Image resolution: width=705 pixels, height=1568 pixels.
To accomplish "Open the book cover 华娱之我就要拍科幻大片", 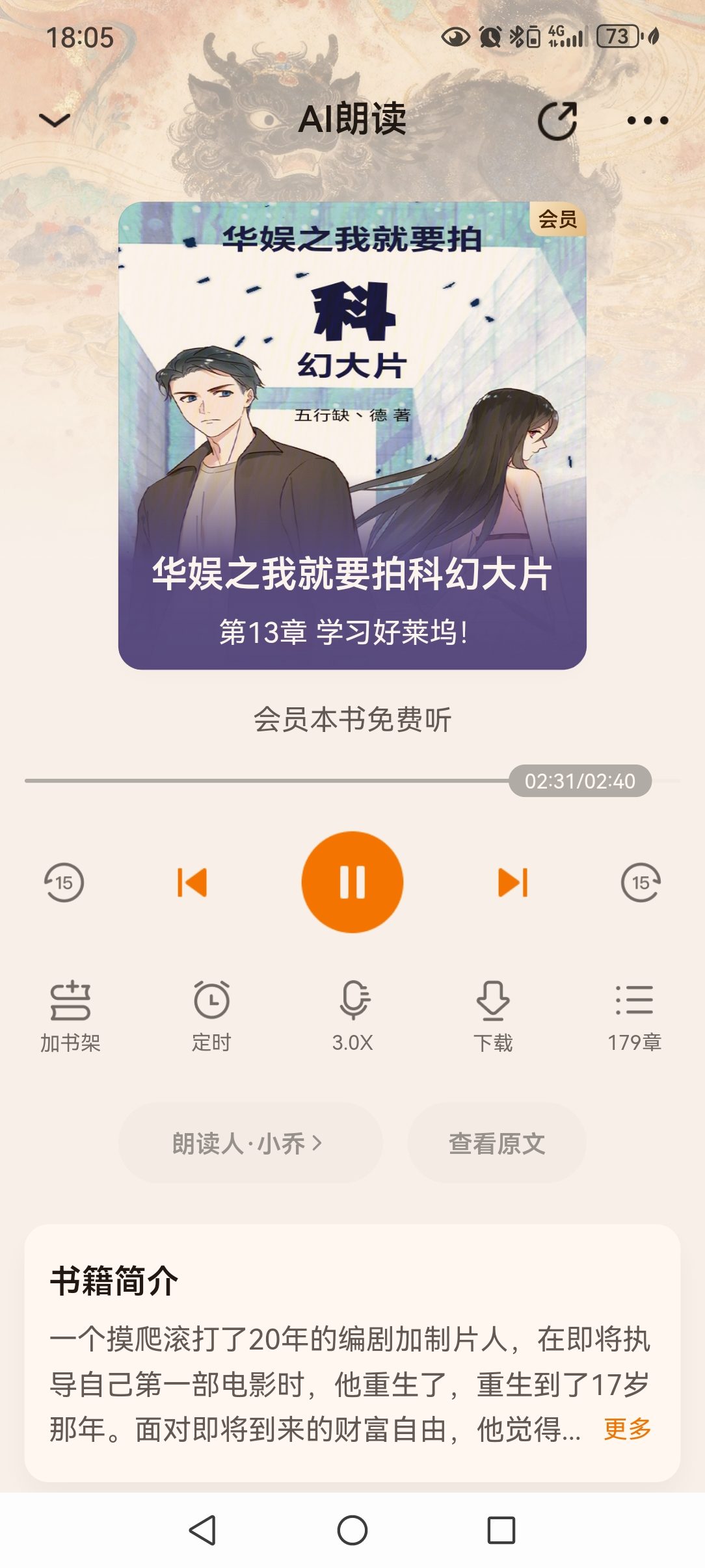I will 352,435.
